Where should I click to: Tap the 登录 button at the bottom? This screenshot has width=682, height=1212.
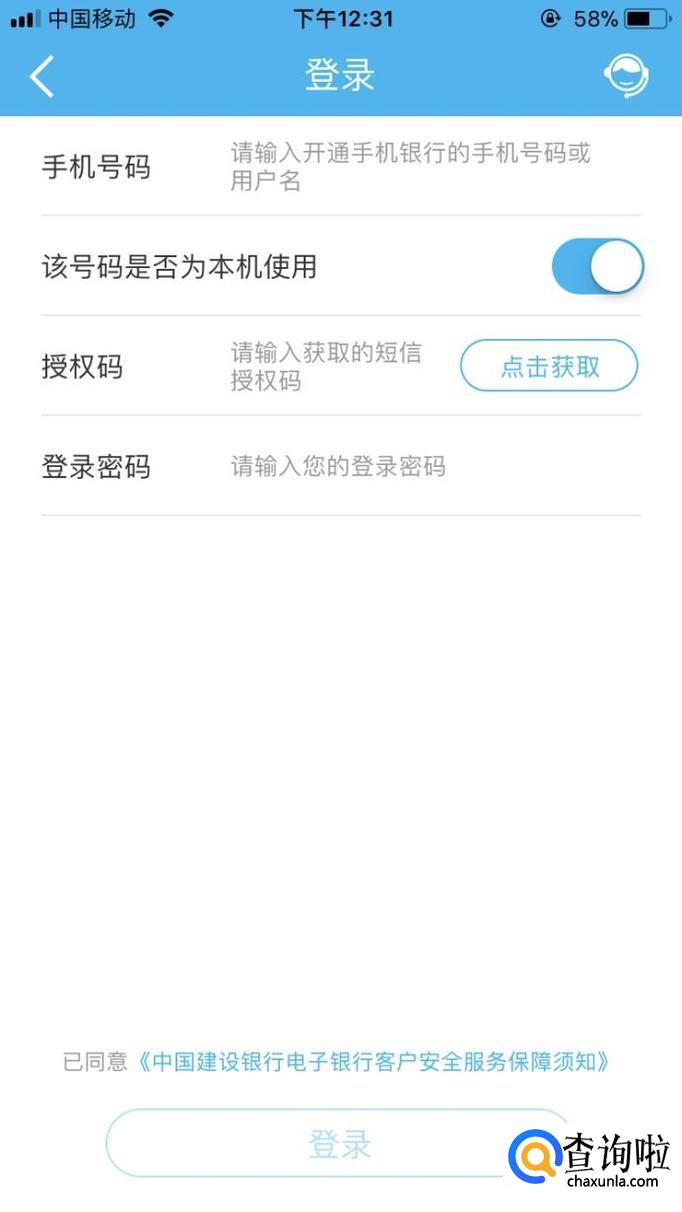339,1144
